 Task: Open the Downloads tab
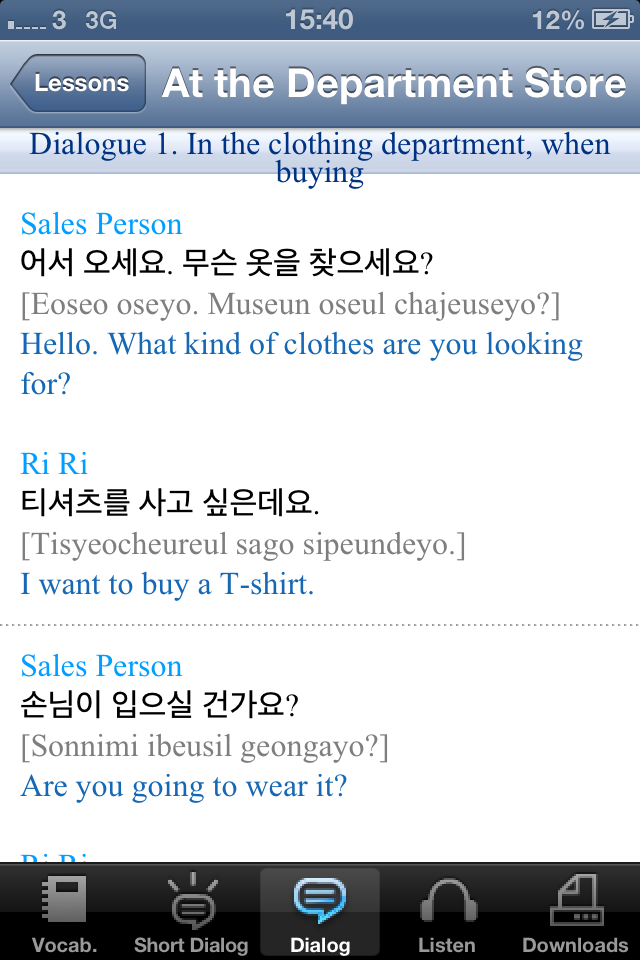[x=575, y=912]
